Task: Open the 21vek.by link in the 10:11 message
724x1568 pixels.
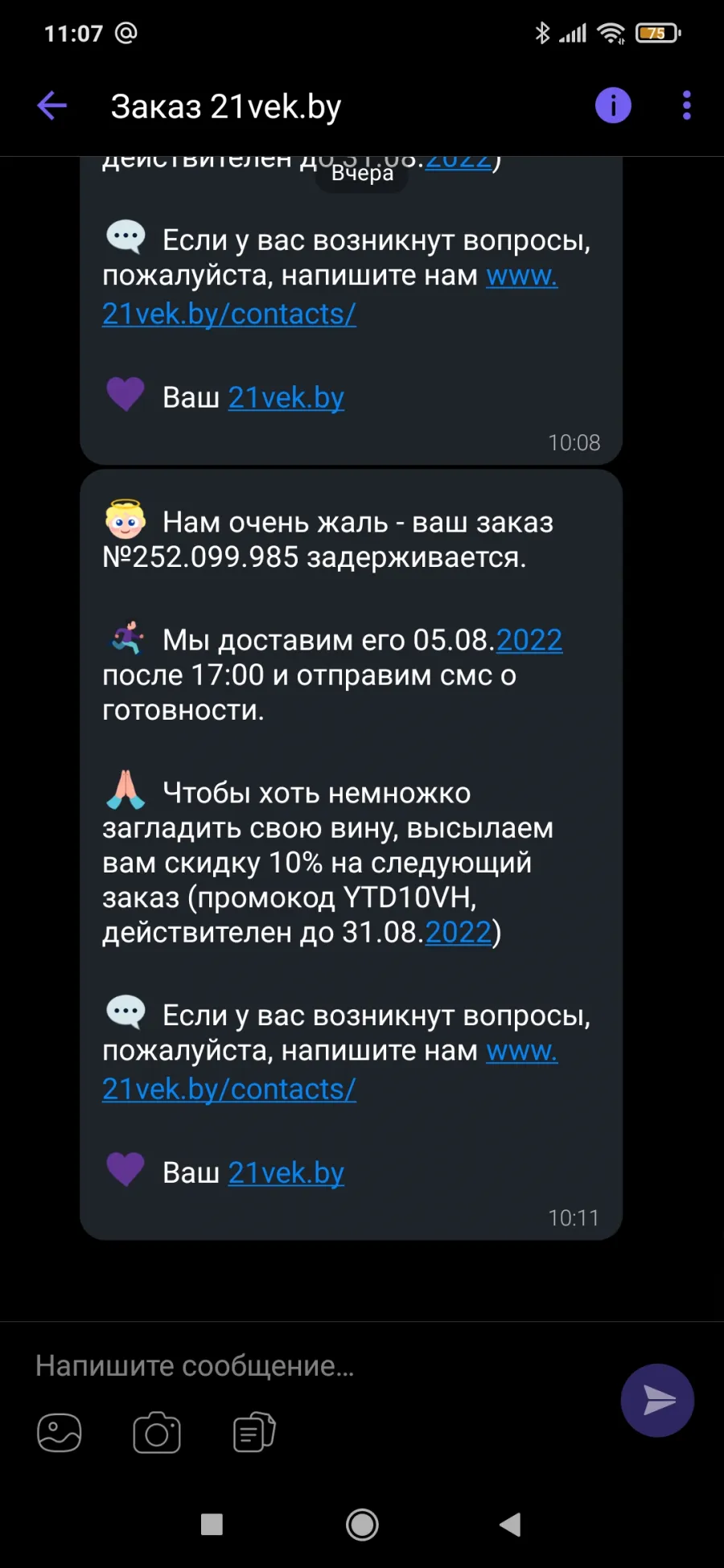Action: (x=286, y=1172)
